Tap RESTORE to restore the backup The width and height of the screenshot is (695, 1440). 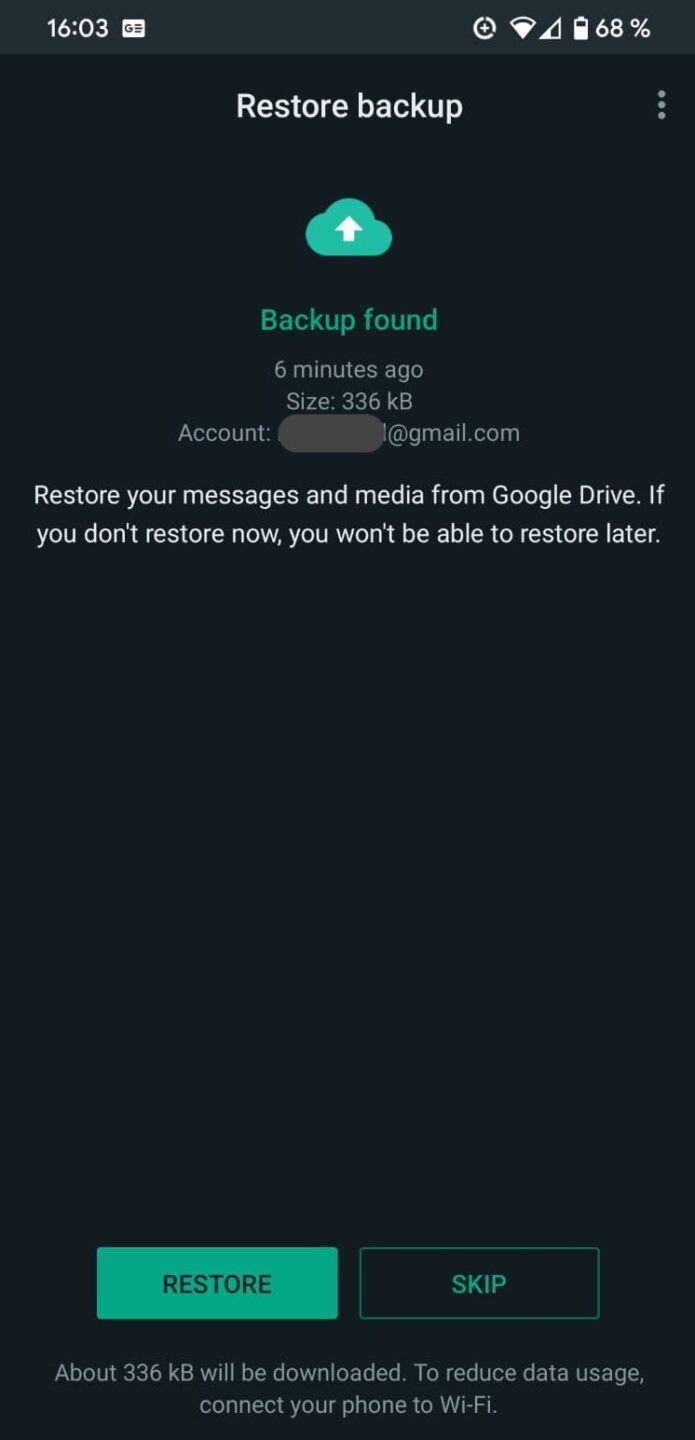(217, 1283)
